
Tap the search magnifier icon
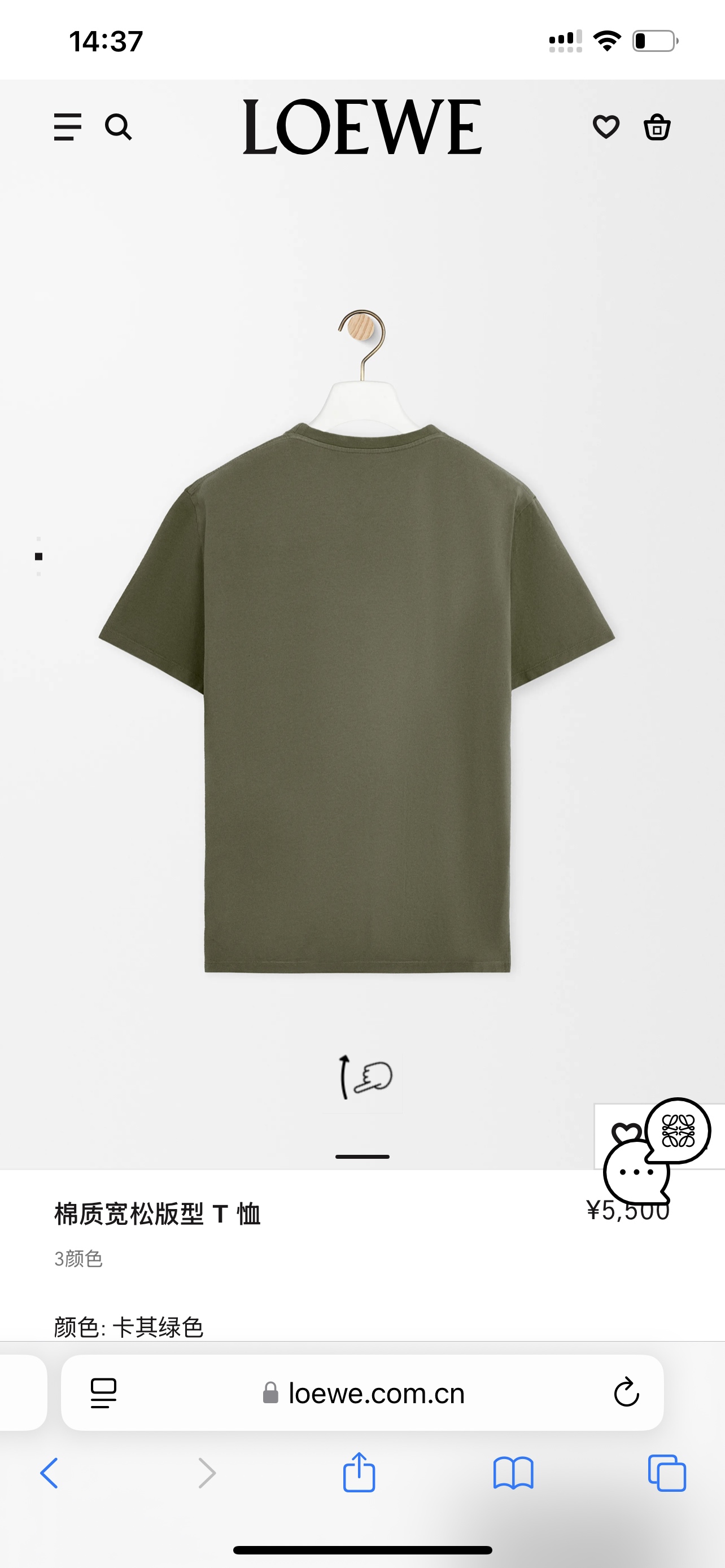118,126
